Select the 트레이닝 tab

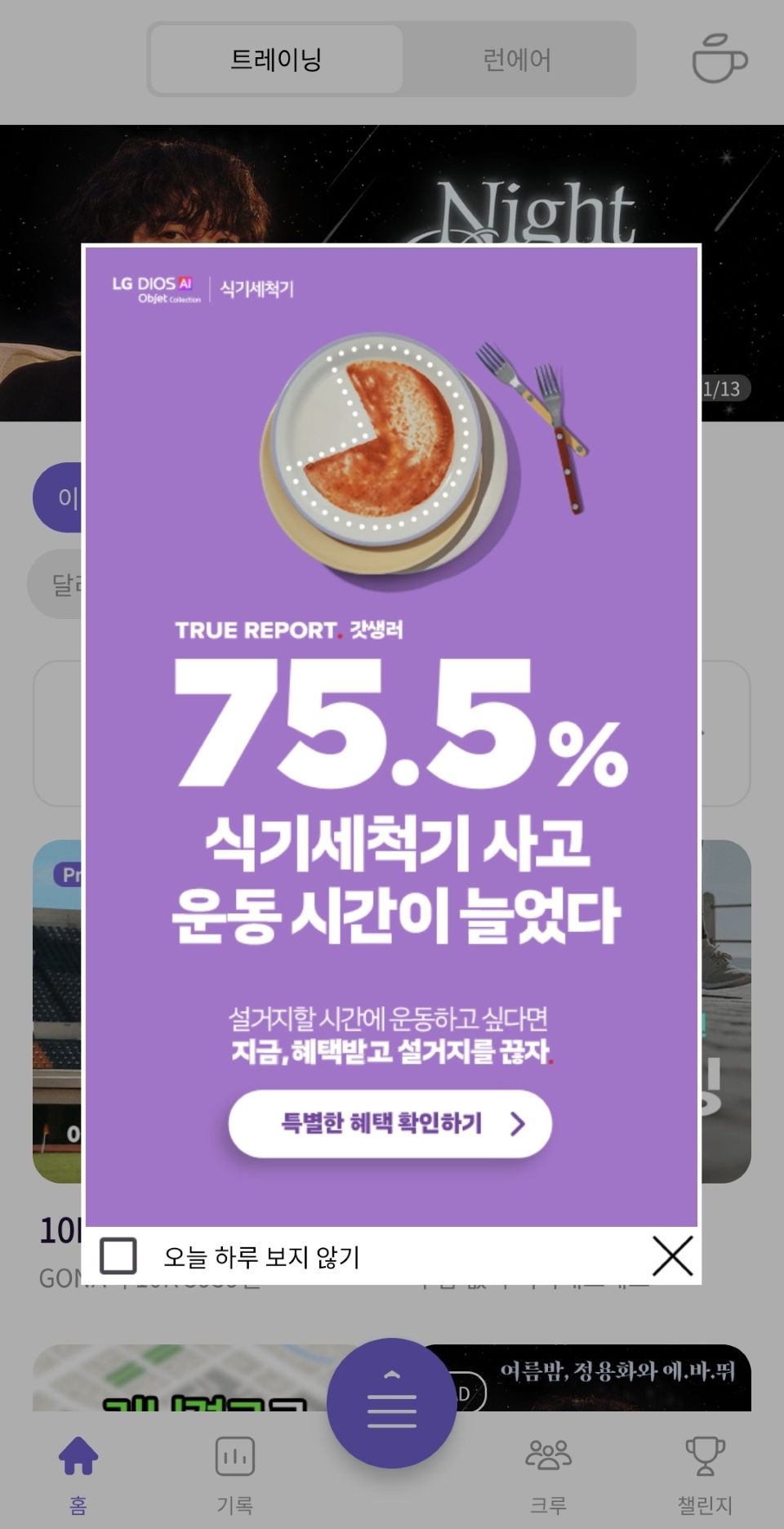point(276,60)
